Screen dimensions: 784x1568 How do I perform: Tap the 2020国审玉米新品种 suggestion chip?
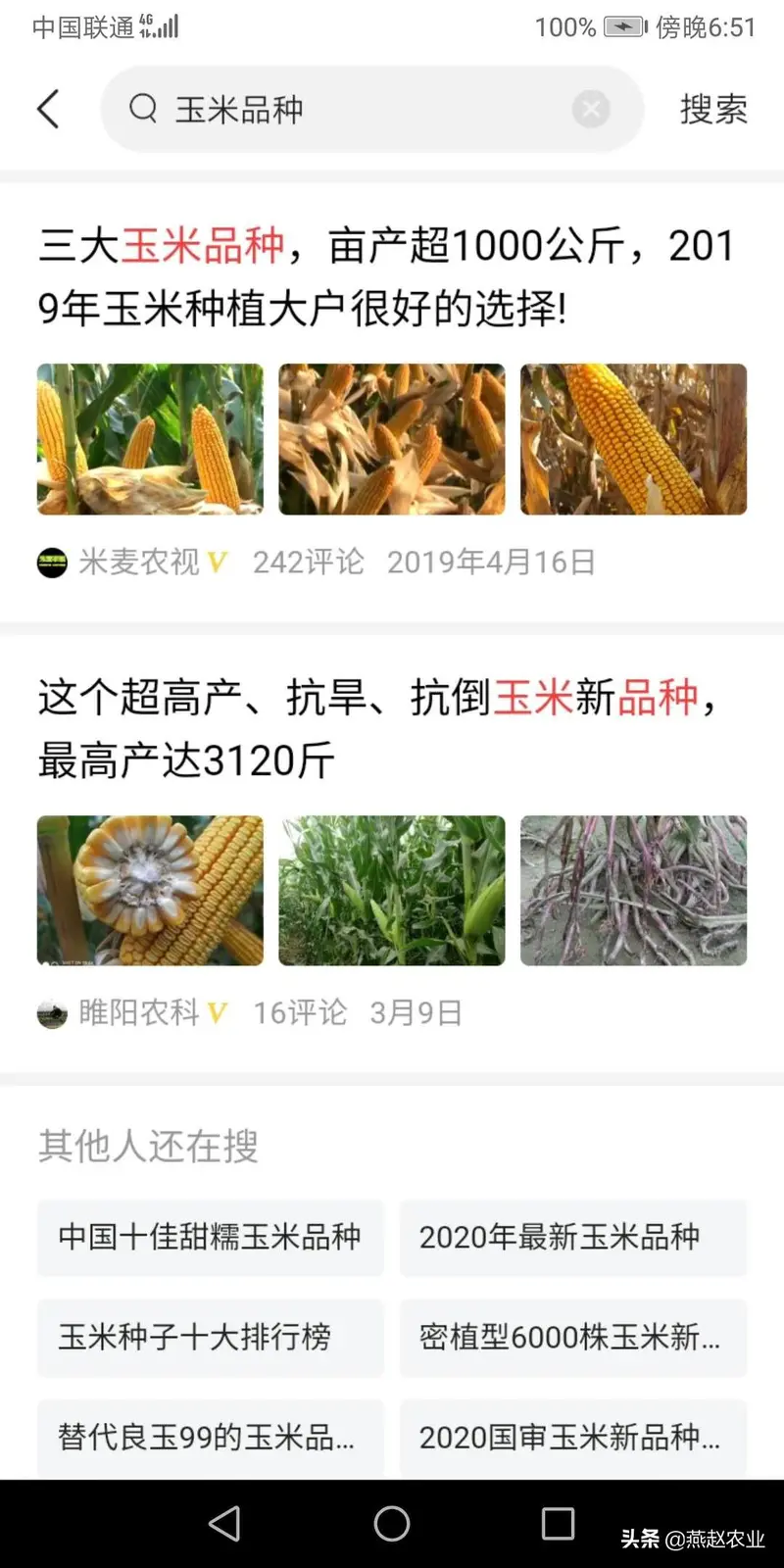pos(573,1438)
